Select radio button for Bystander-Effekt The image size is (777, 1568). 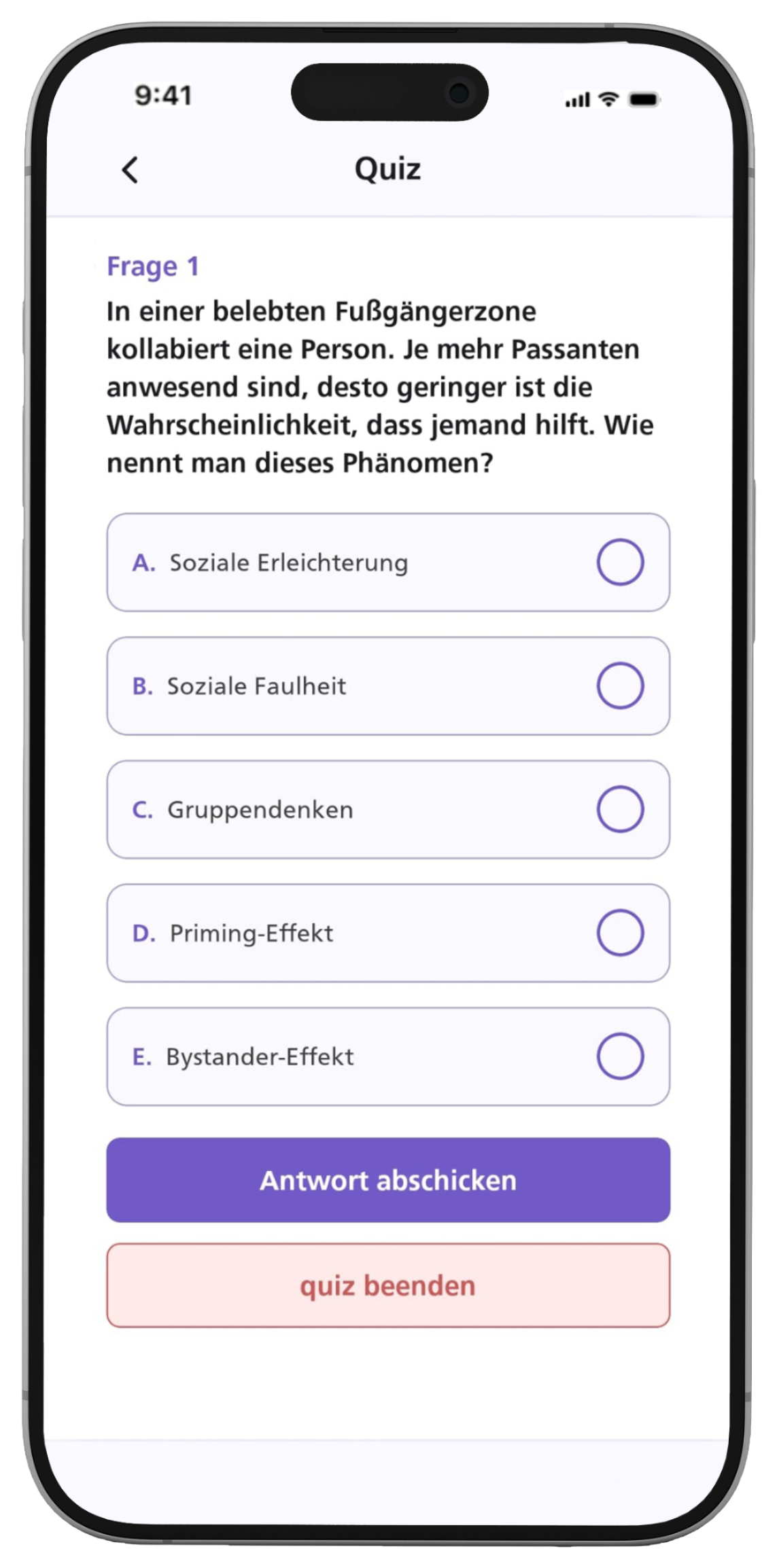(x=621, y=1056)
